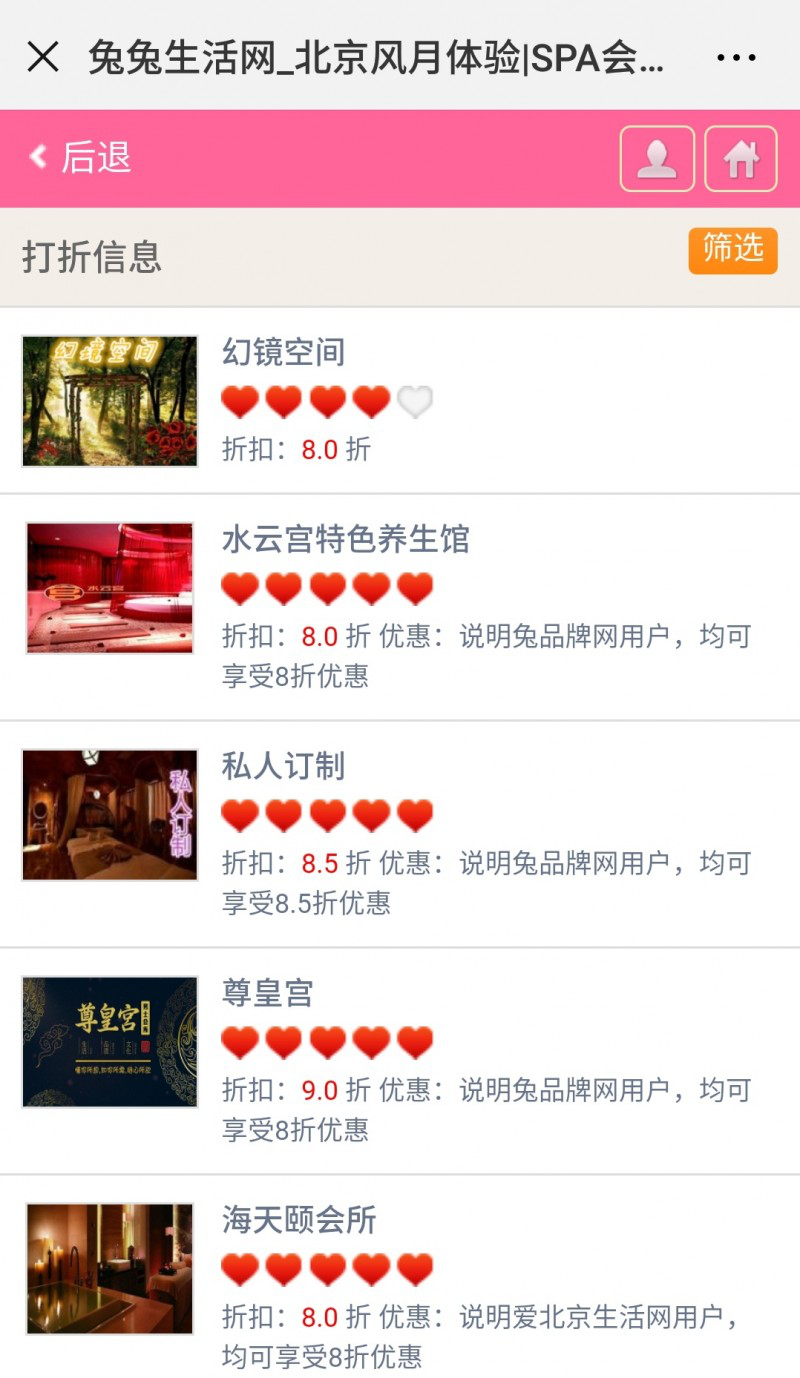Open the three-dot overflow menu
Image resolution: width=800 pixels, height=1378 pixels.
click(736, 58)
